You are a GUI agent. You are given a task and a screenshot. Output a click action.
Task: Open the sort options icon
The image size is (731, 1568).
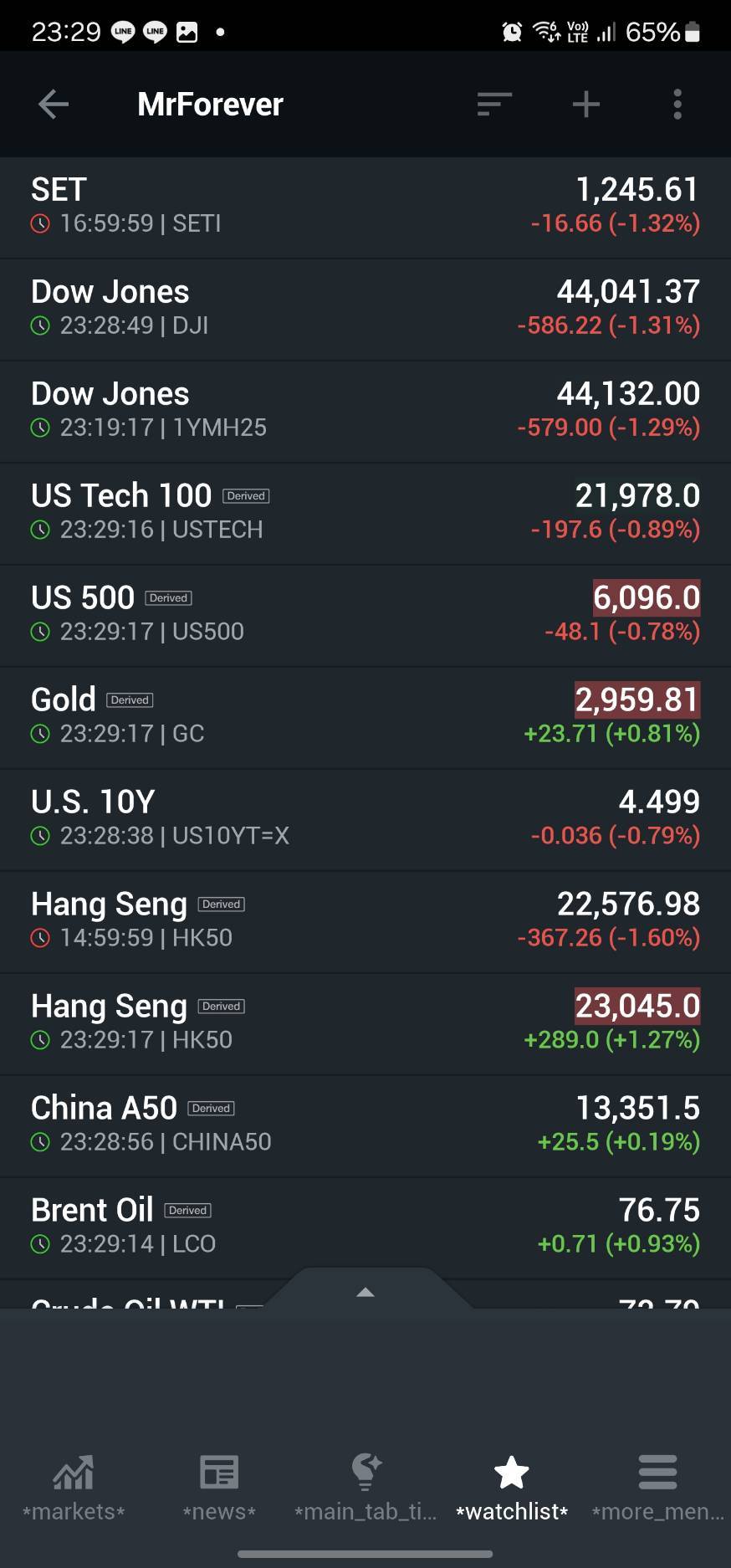pyautogui.click(x=494, y=105)
